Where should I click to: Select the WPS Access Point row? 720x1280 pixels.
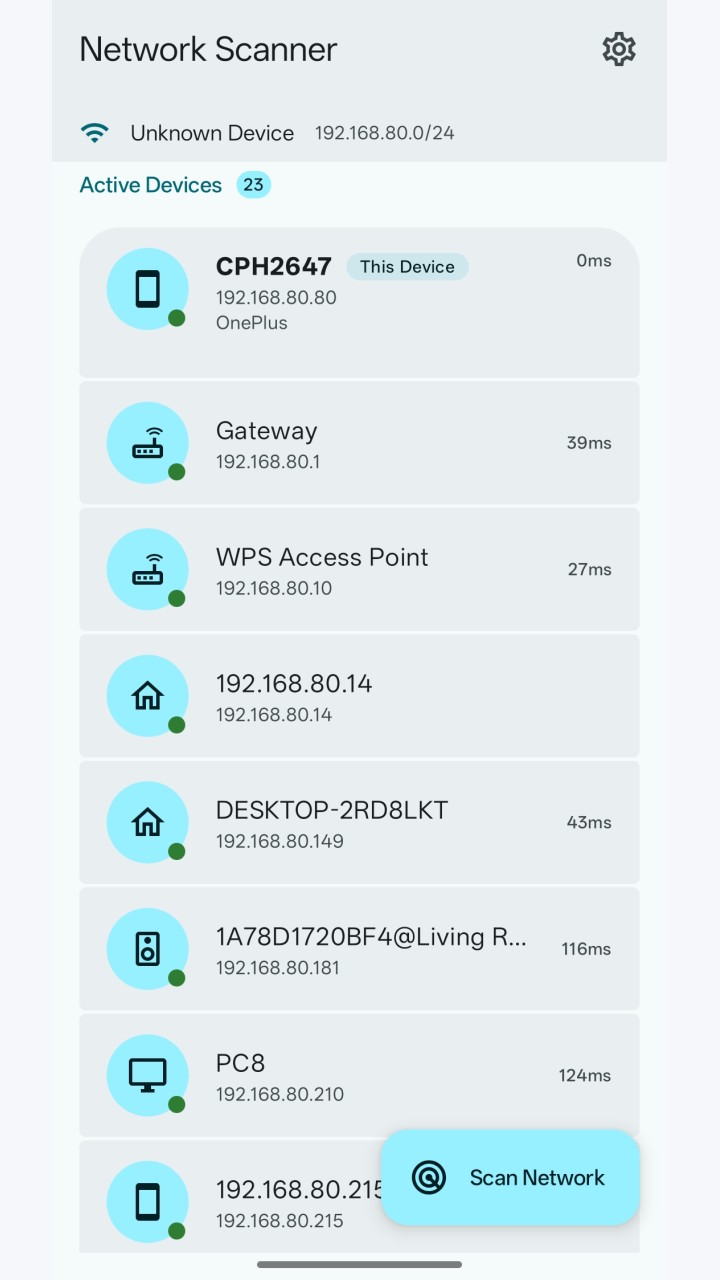point(359,569)
